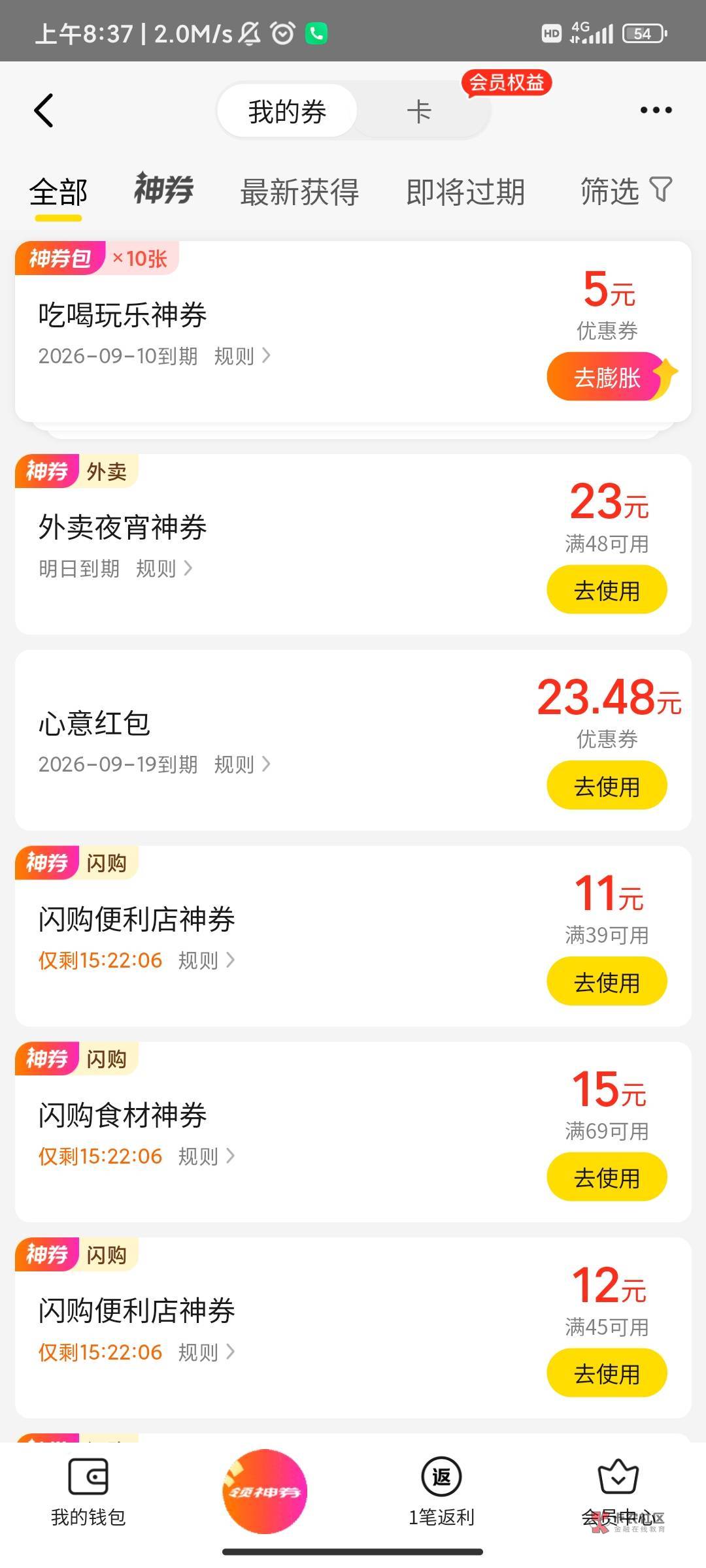View rules of 外卖夜宵神券
This screenshot has width=706, height=1568.
pyautogui.click(x=164, y=568)
